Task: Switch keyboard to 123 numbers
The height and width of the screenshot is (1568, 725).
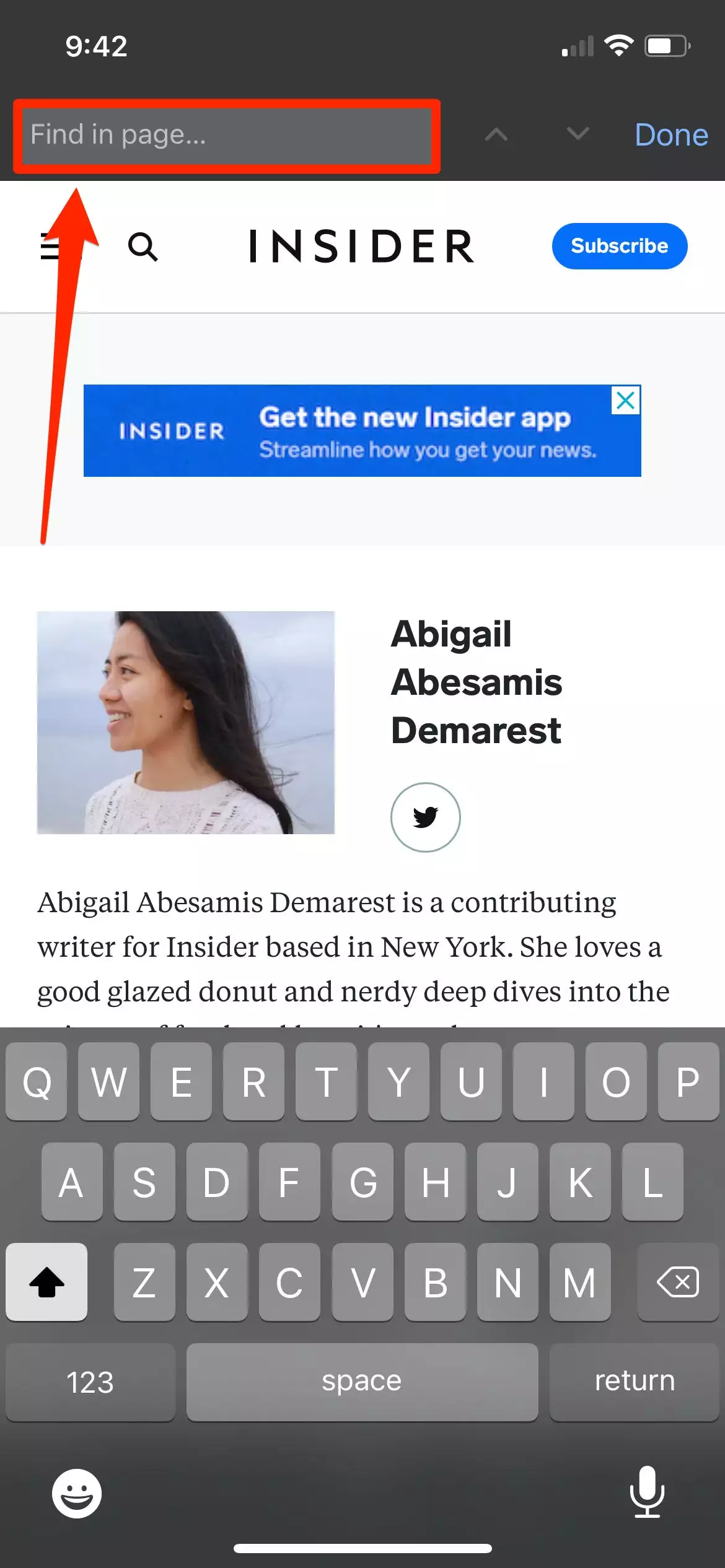Action: (90, 1382)
